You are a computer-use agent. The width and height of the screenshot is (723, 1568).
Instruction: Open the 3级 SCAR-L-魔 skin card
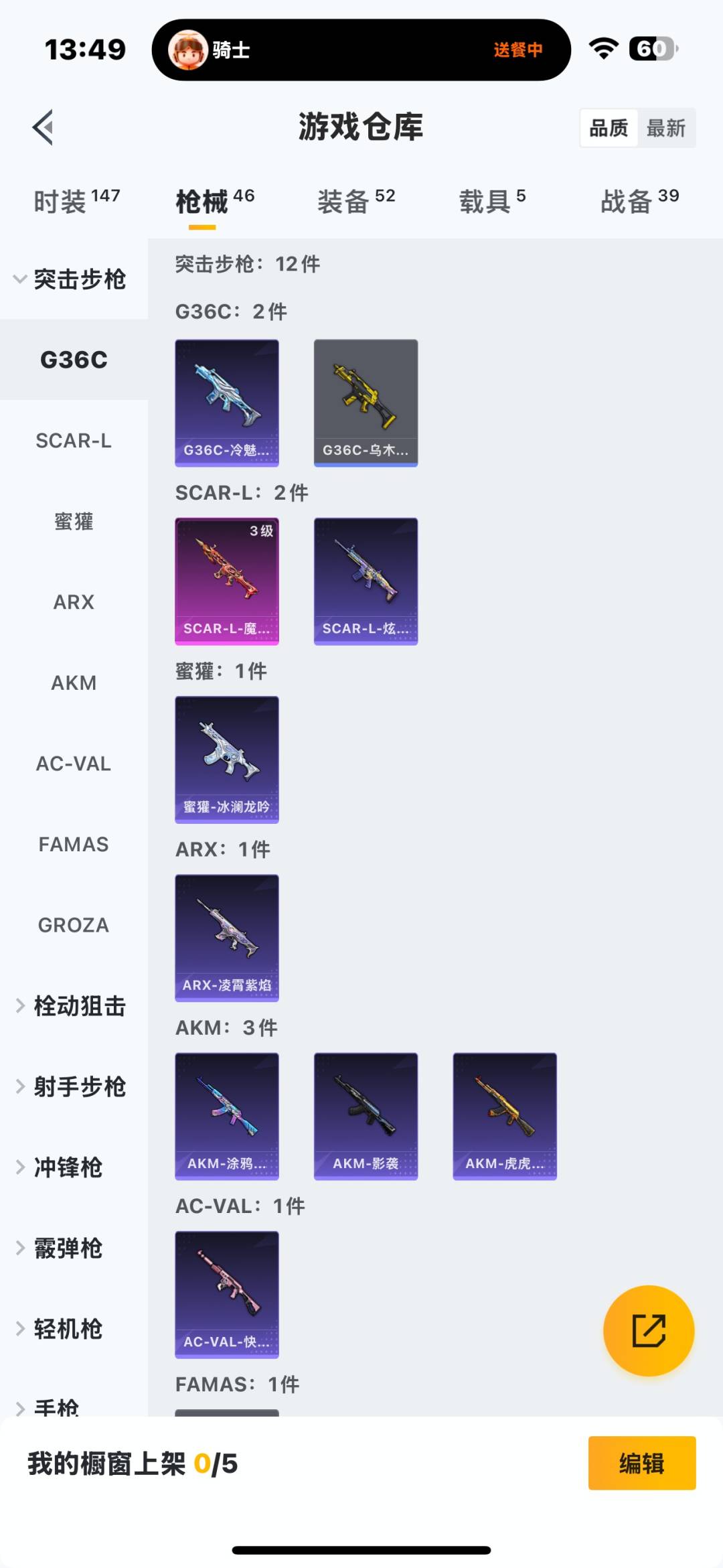click(x=226, y=581)
